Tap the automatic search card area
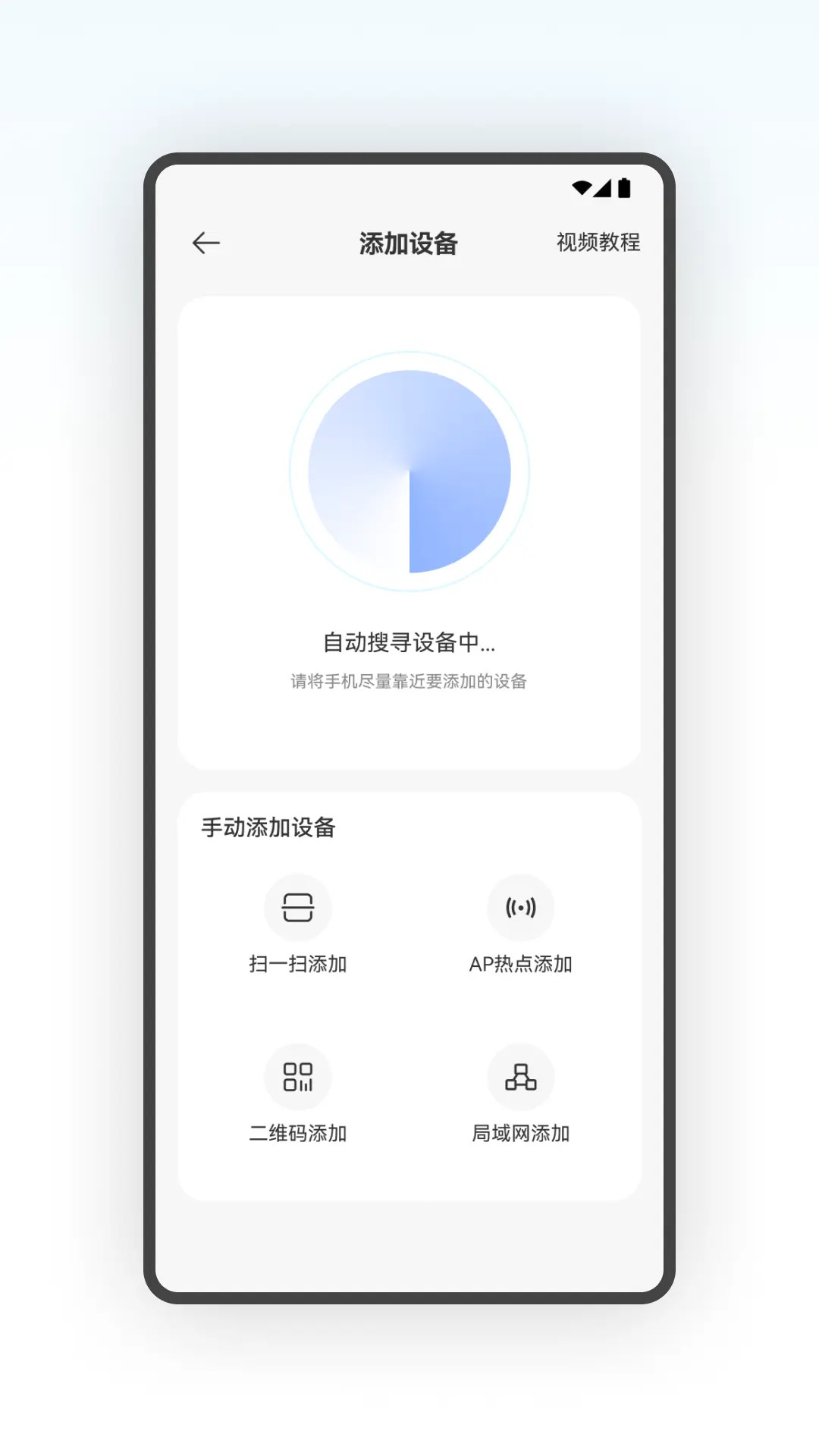819x1456 pixels. (409, 531)
